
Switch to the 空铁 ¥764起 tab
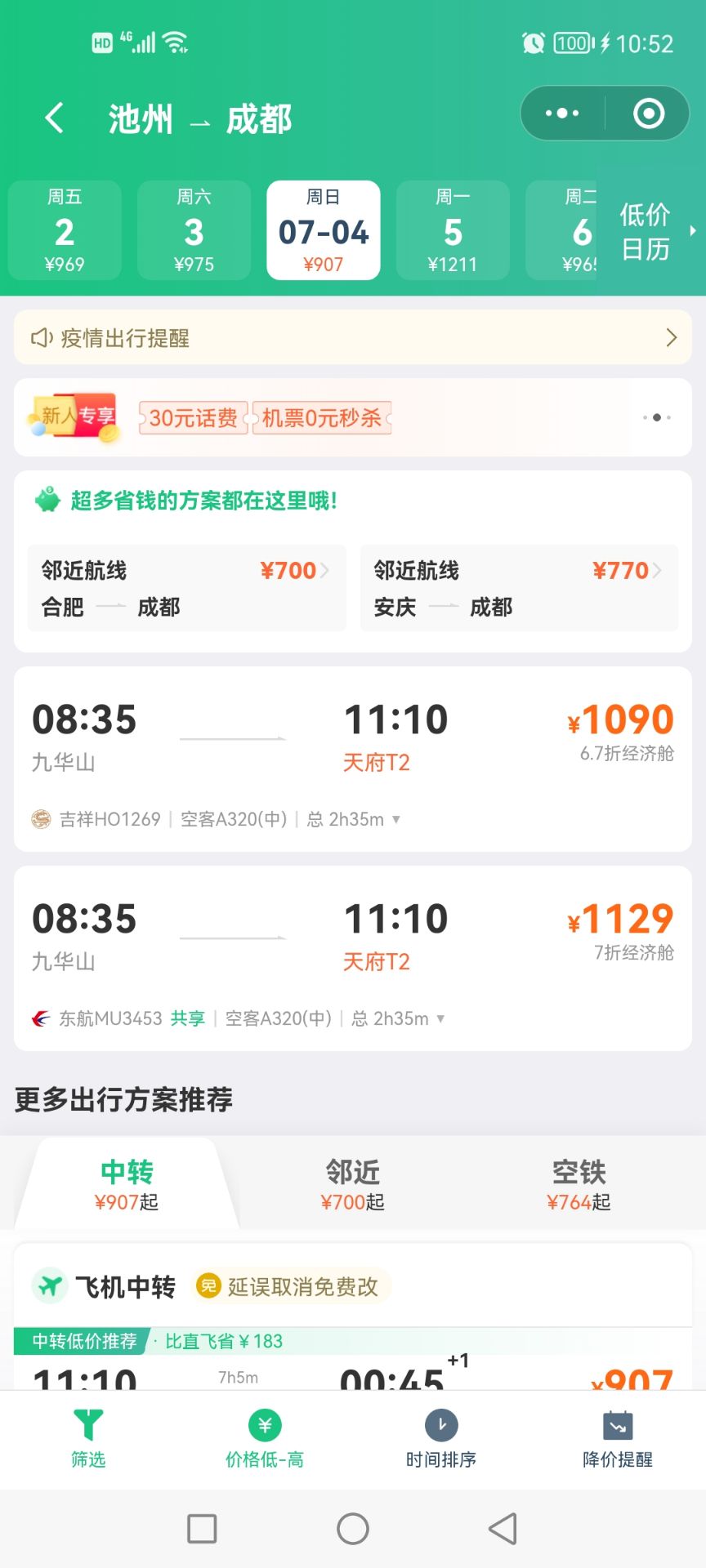[579, 1184]
